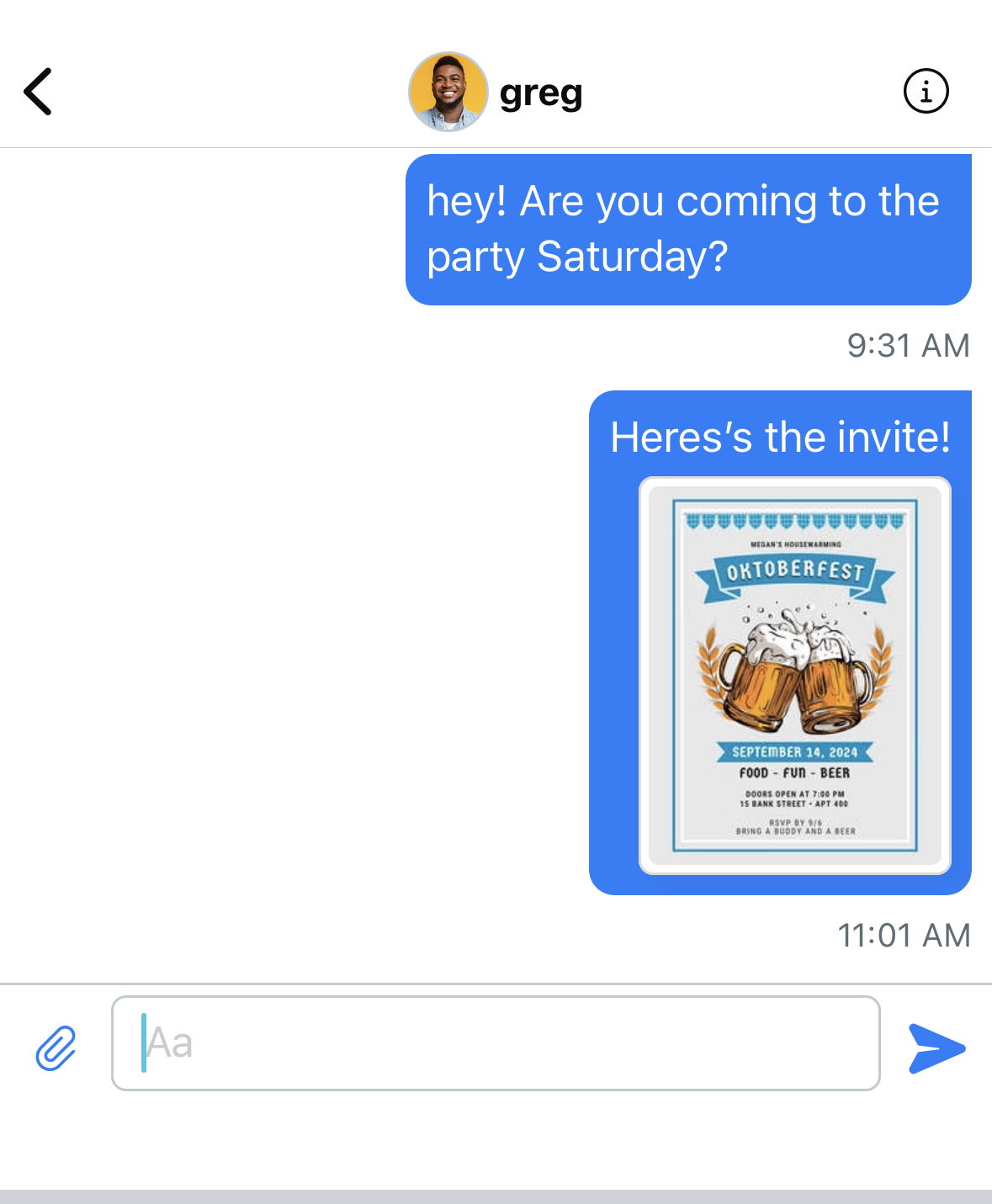Send the message with the arrow icon
Image resolution: width=992 pixels, height=1204 pixels.
coord(936,1048)
